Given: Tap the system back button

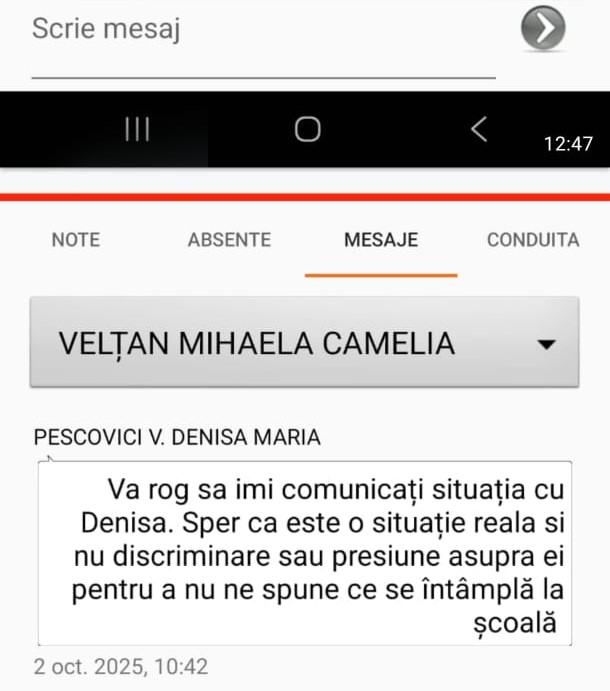Looking at the screenshot, I should pos(479,129).
